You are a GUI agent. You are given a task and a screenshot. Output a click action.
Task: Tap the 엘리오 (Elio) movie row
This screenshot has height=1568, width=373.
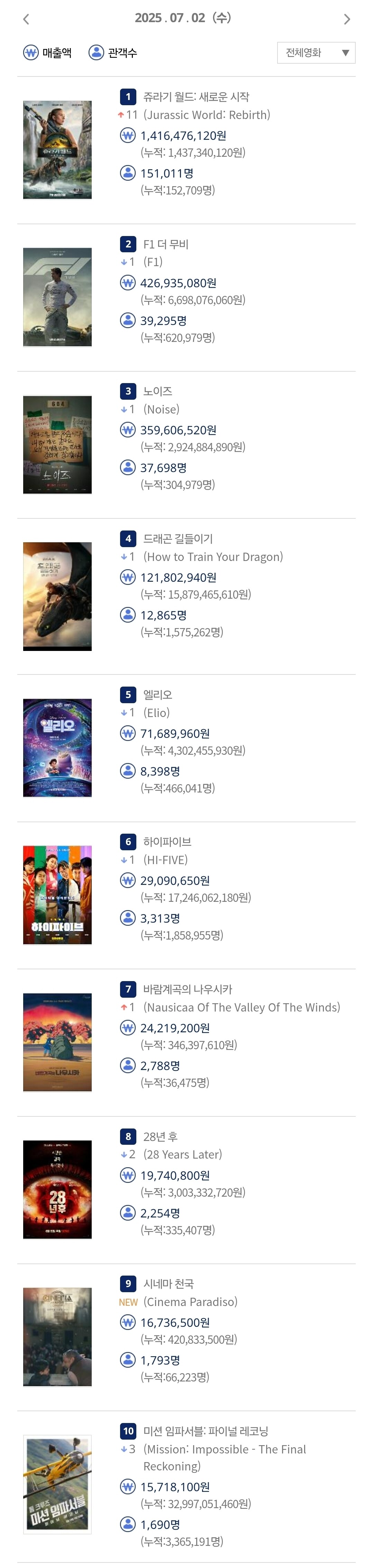pos(157,695)
